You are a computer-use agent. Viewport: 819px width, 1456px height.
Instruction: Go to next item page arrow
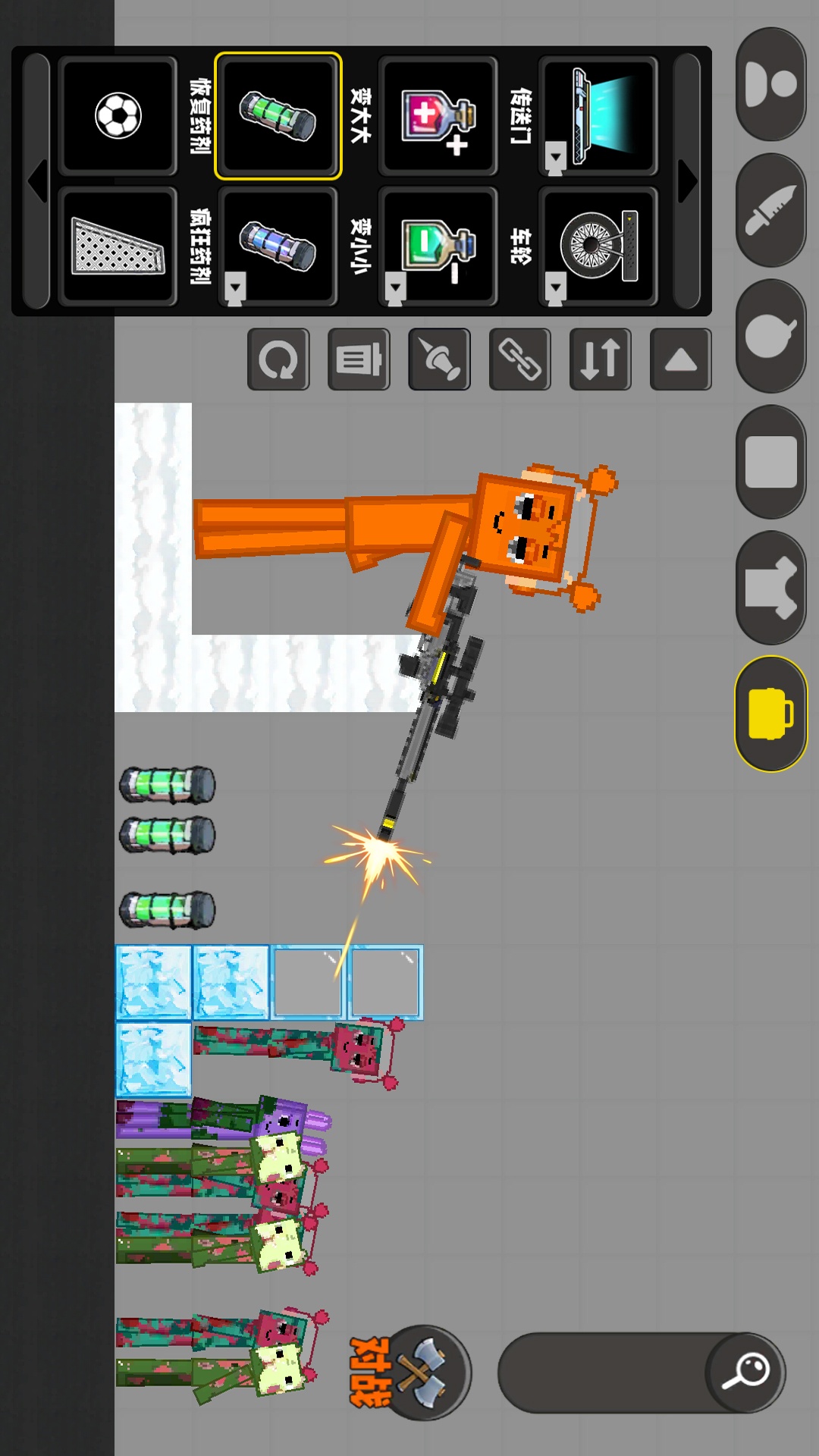(x=687, y=181)
